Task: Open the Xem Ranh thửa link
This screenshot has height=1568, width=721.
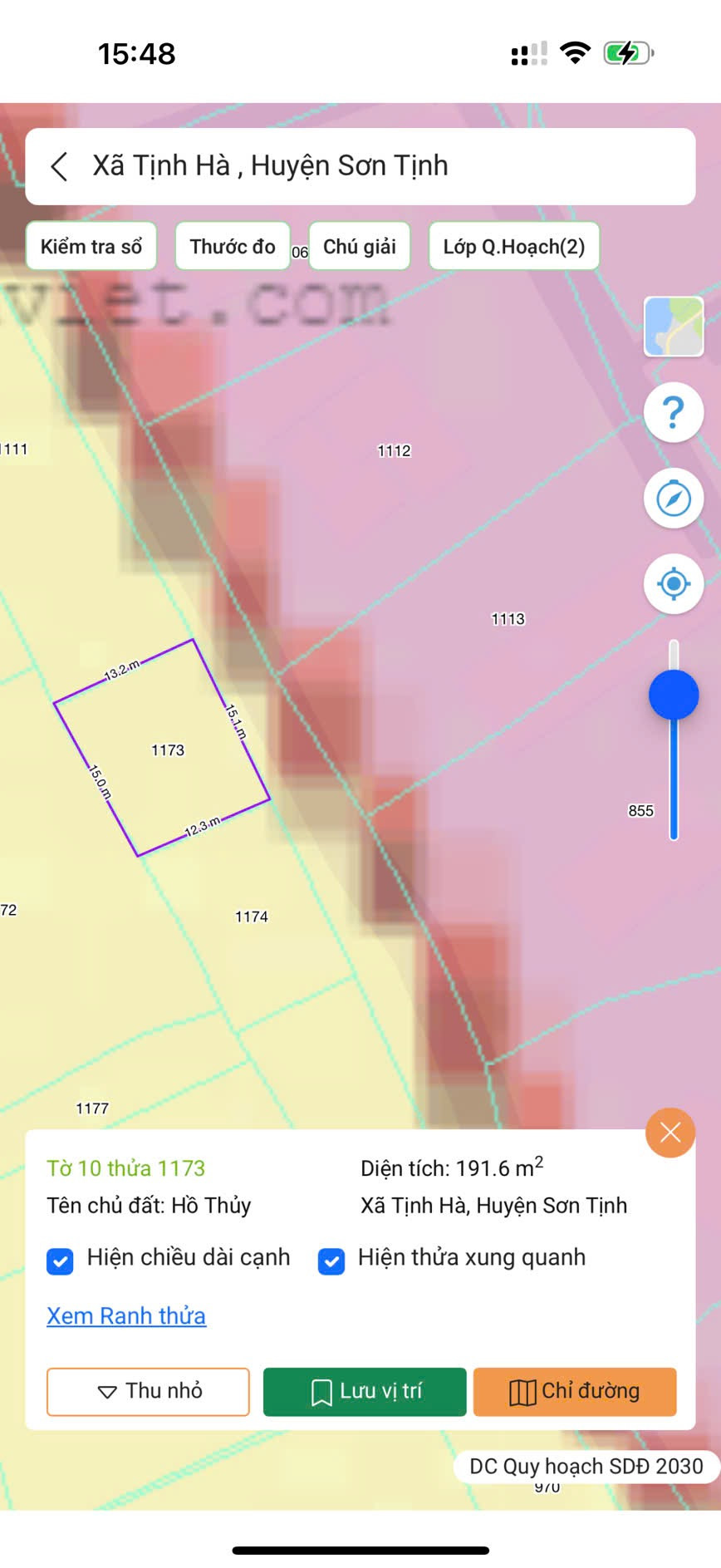Action: (126, 1316)
